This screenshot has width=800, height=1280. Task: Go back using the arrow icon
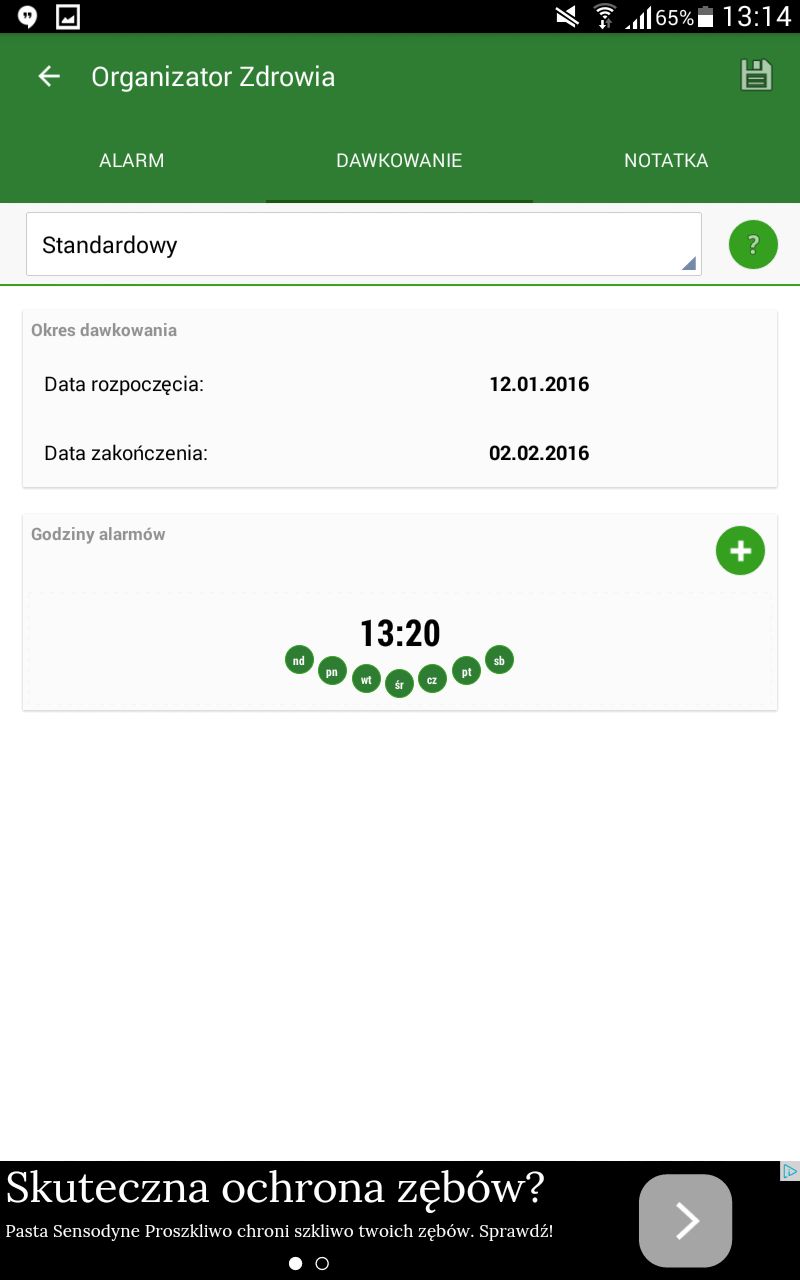pos(49,77)
